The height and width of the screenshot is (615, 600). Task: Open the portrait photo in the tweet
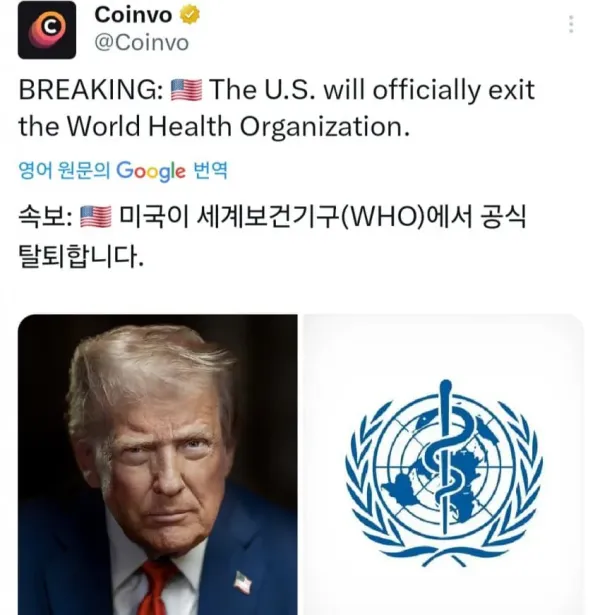(158, 465)
